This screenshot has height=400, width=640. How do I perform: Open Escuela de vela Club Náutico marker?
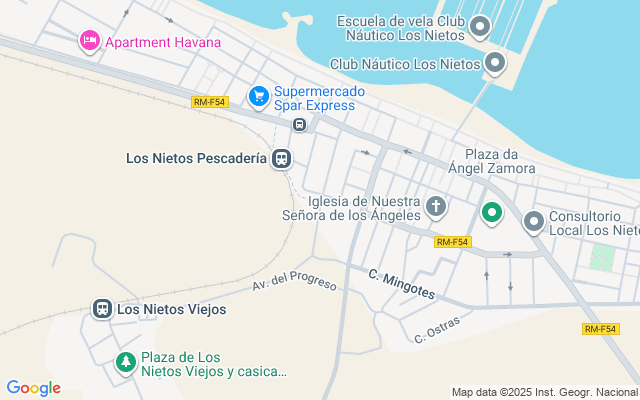pyautogui.click(x=480, y=27)
